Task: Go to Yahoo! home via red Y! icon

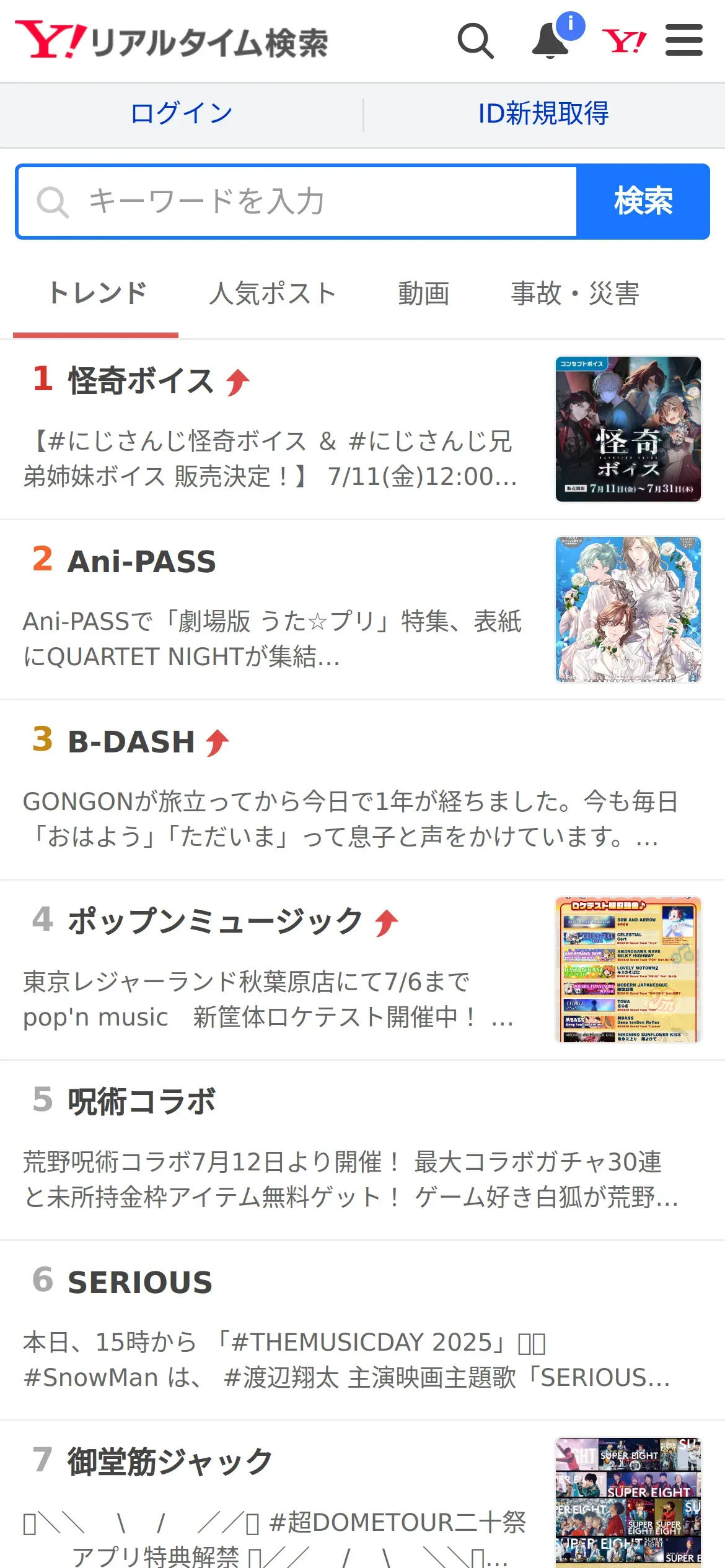Action: (x=624, y=41)
